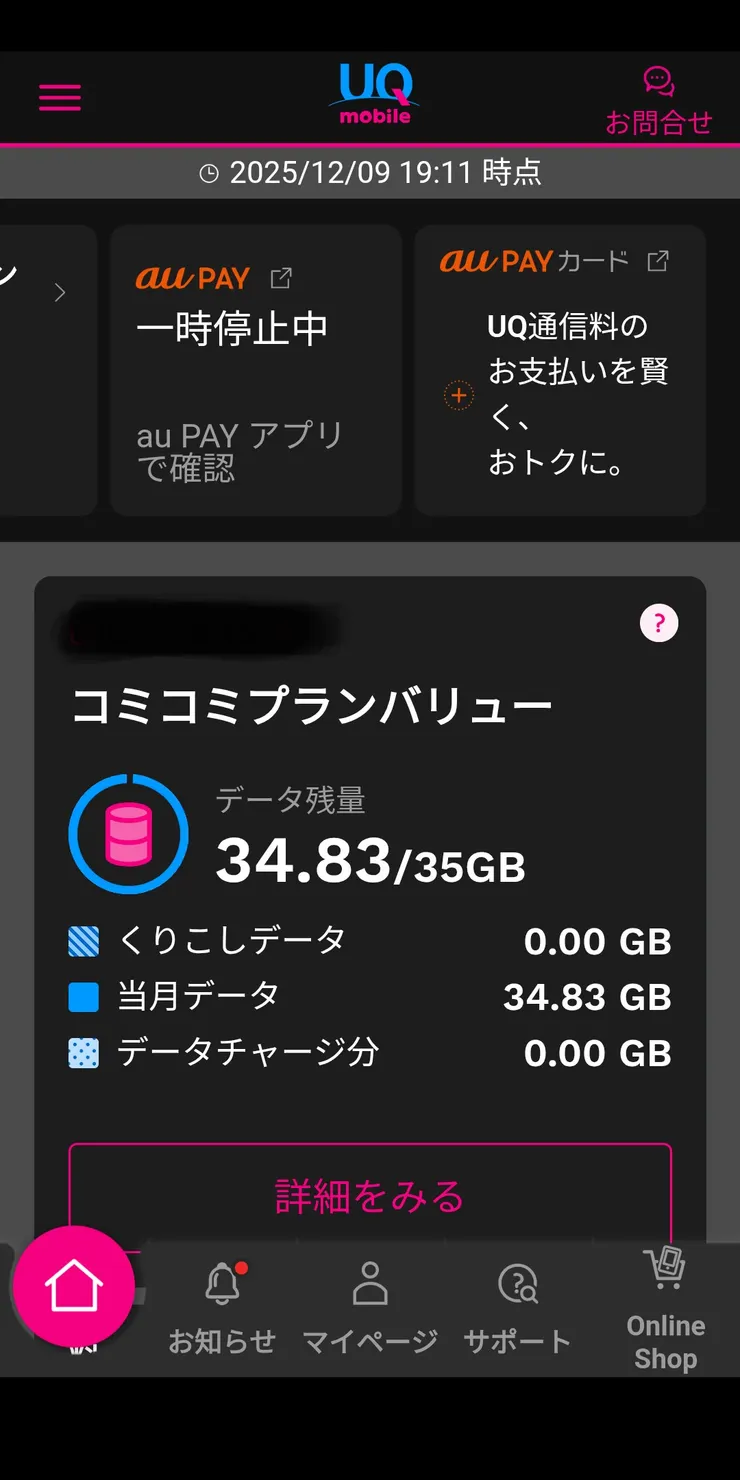
Task: Open the hamburger navigation menu
Action: point(59,97)
